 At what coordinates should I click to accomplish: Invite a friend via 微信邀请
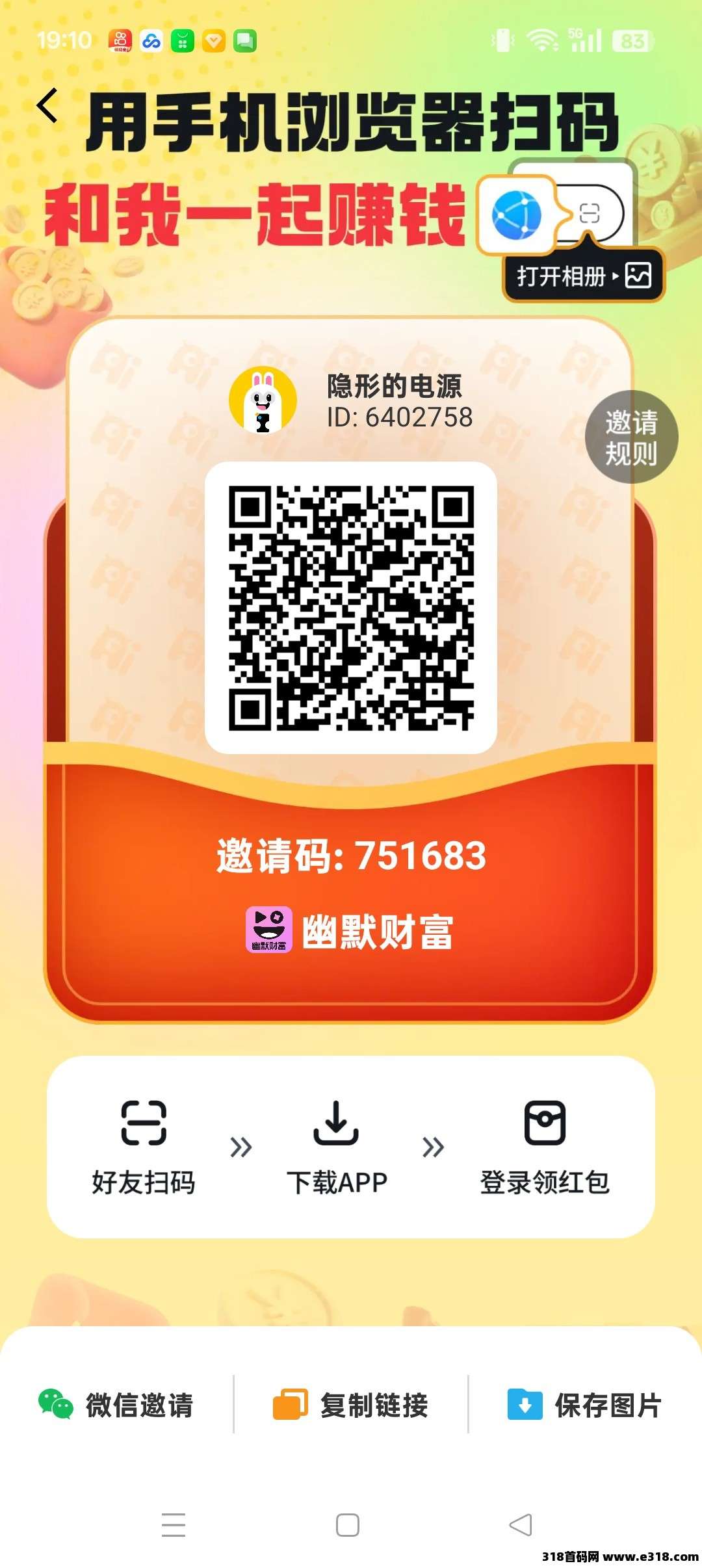pos(116,1405)
